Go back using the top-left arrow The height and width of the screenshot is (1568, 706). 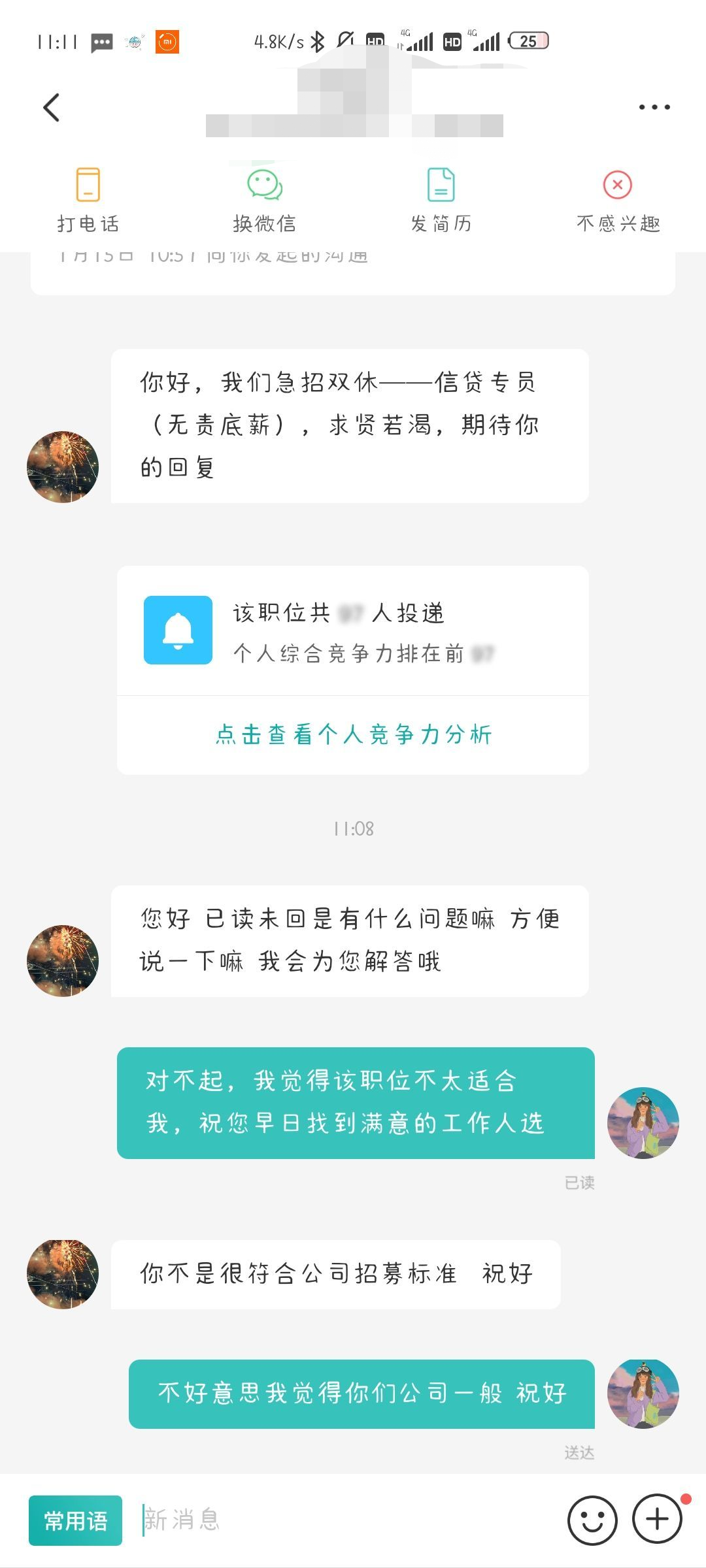(52, 108)
